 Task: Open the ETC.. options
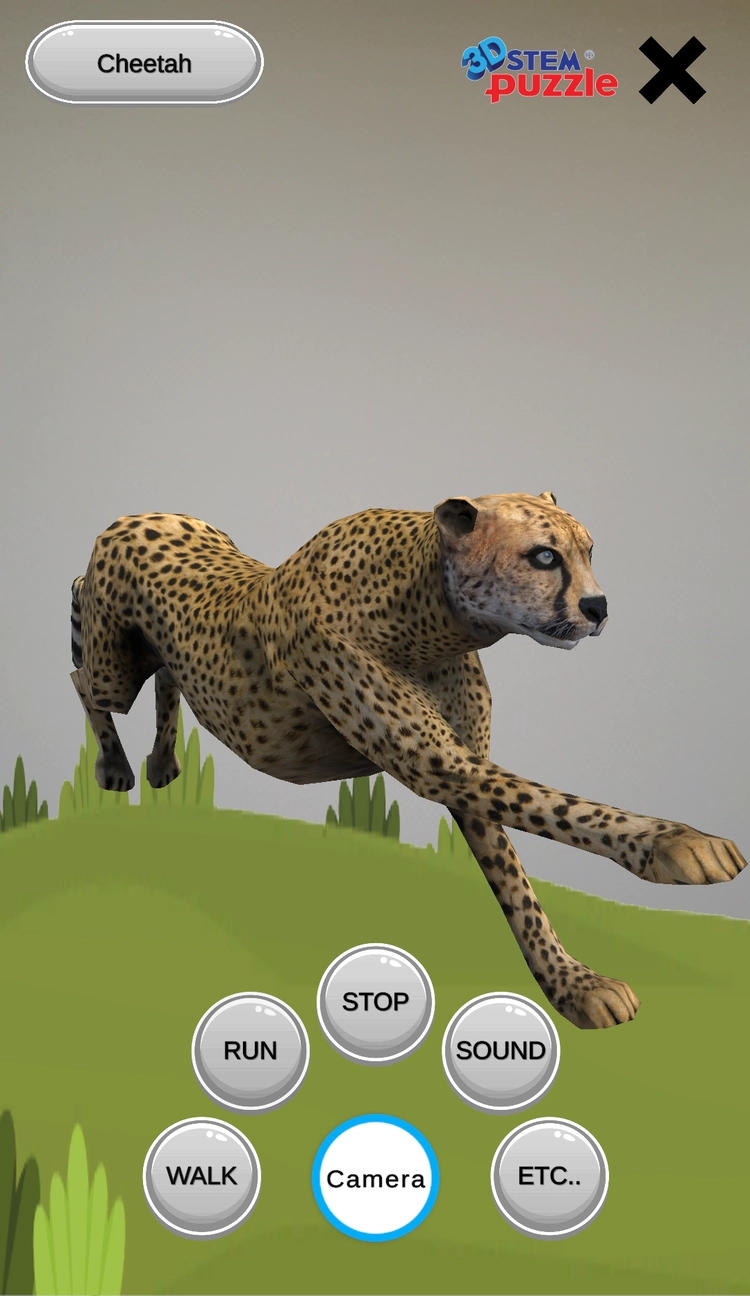point(549,1176)
